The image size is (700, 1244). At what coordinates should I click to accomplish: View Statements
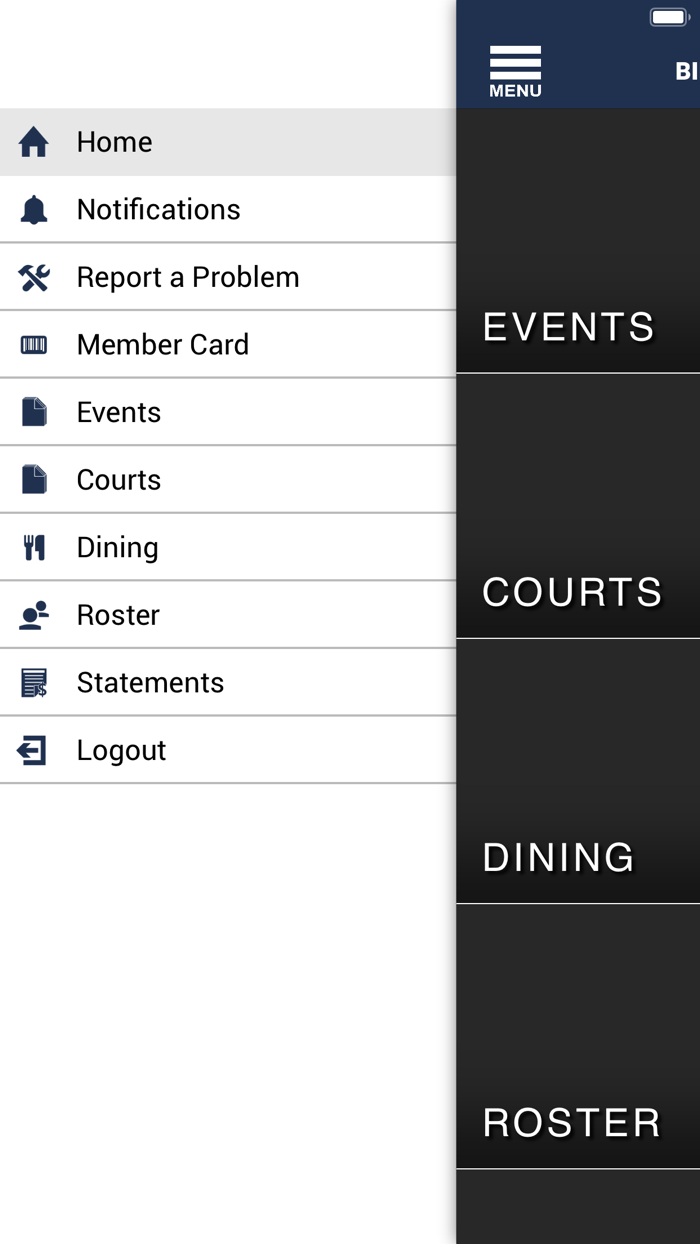pos(228,682)
